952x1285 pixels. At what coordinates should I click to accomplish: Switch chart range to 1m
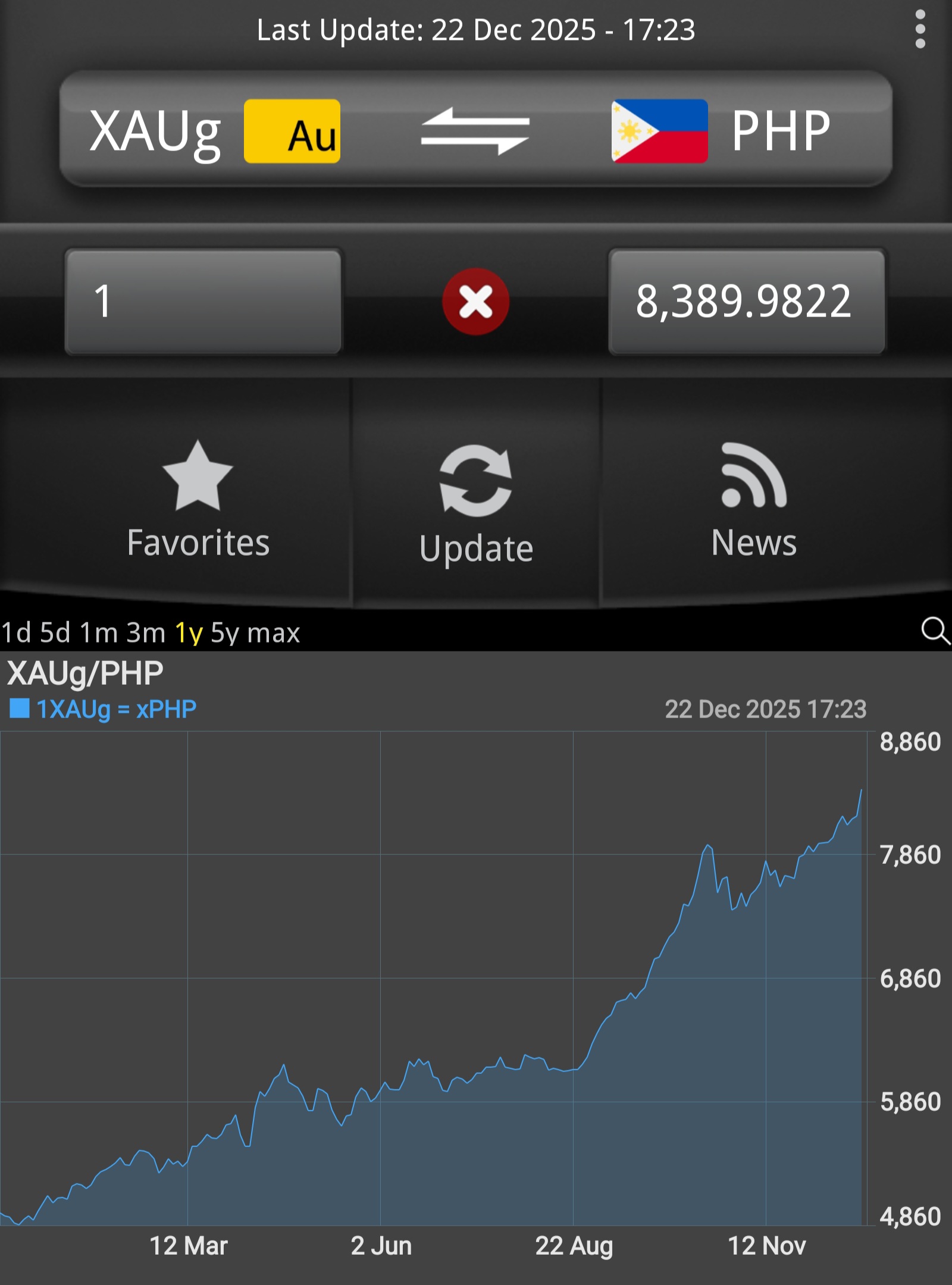[x=99, y=632]
